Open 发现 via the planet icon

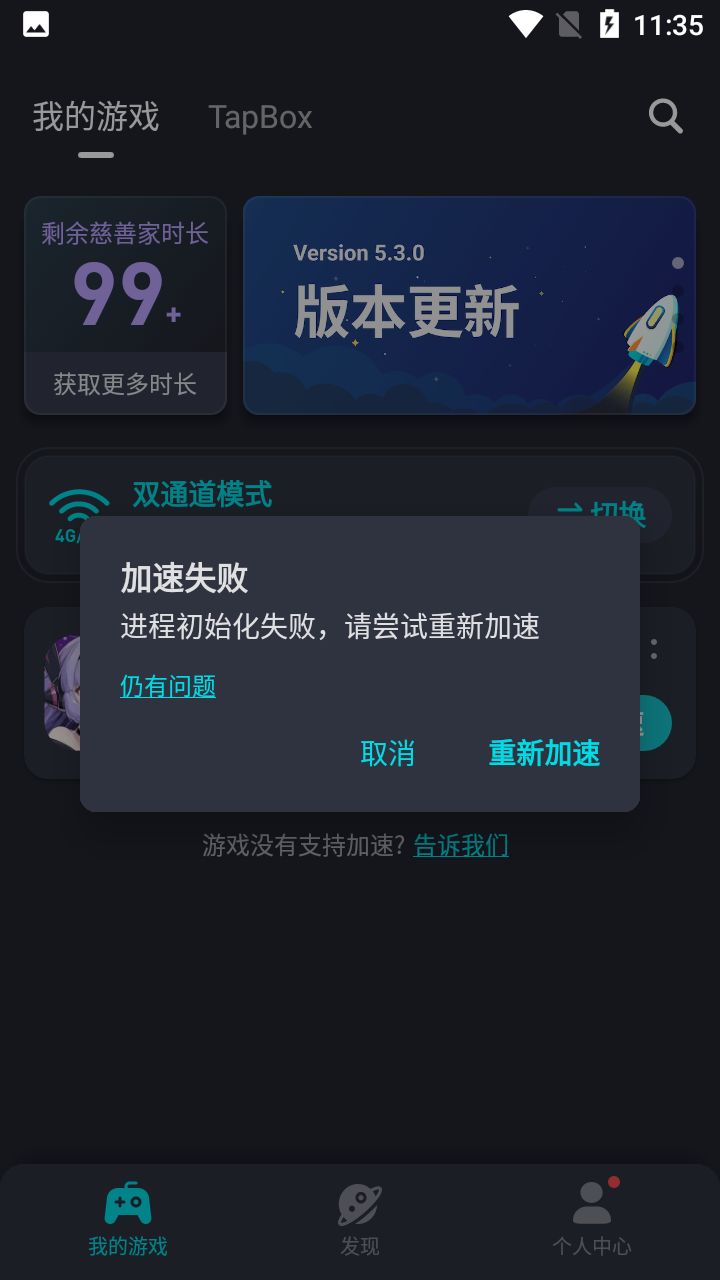pos(359,1203)
